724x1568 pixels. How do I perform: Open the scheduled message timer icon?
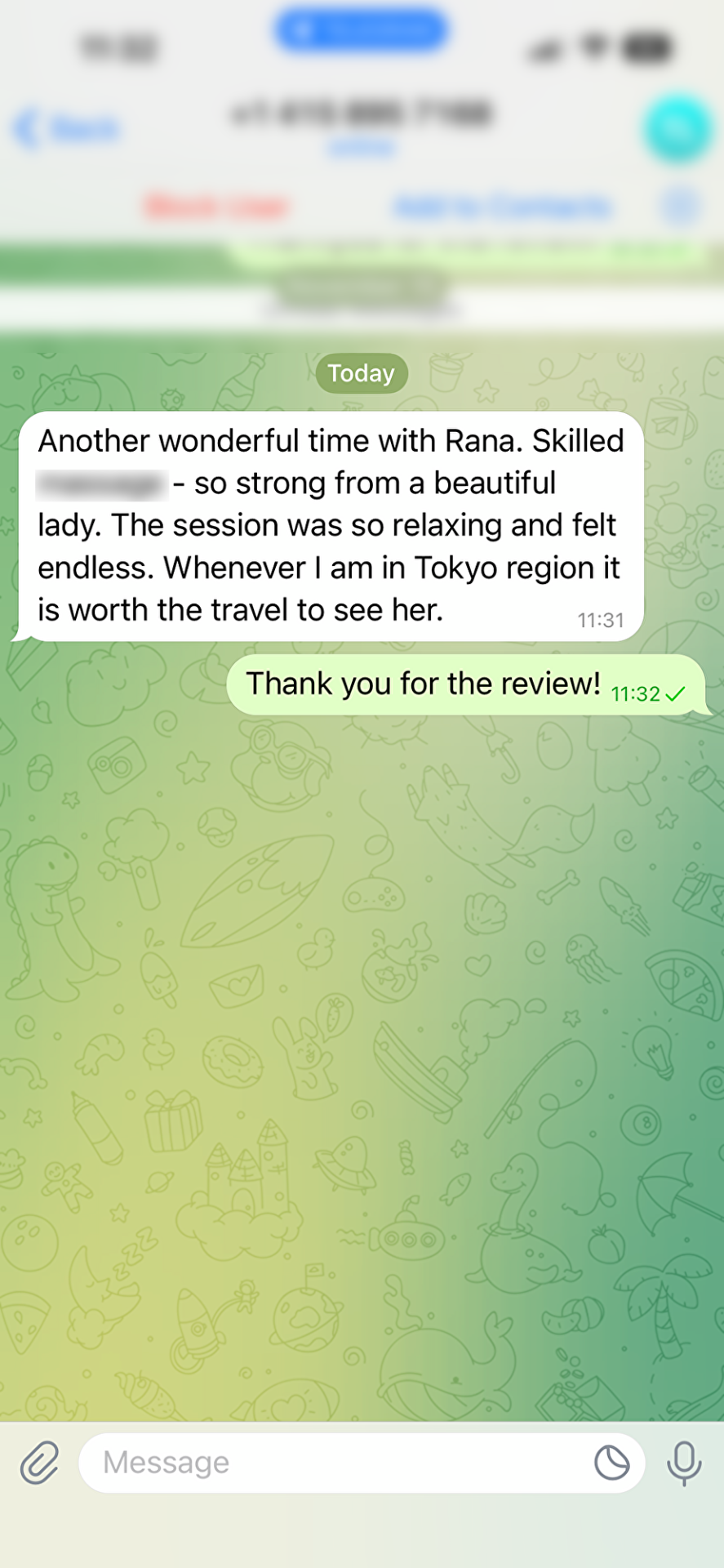(x=611, y=1463)
